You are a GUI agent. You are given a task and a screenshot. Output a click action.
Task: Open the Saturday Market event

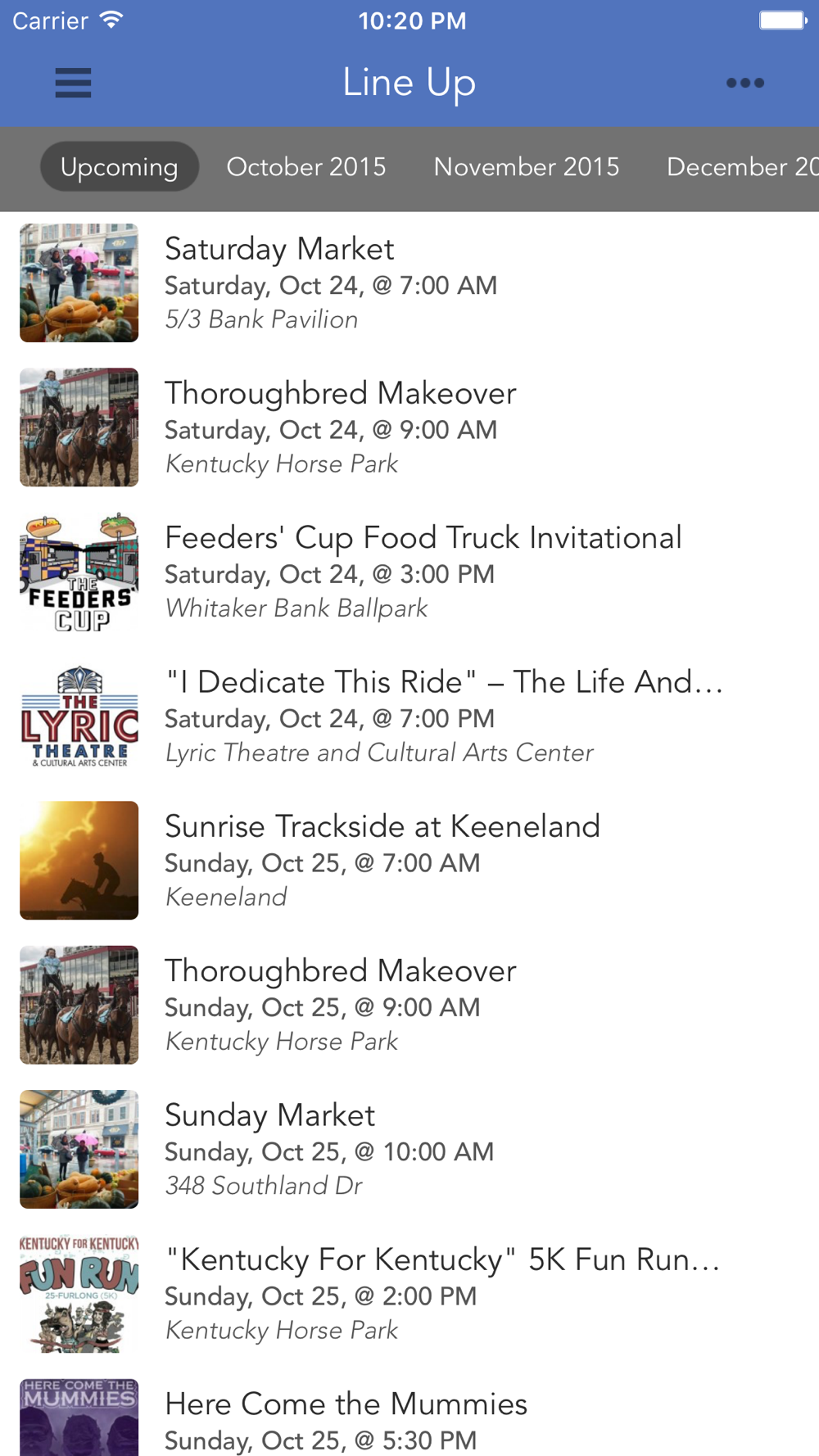tap(409, 283)
